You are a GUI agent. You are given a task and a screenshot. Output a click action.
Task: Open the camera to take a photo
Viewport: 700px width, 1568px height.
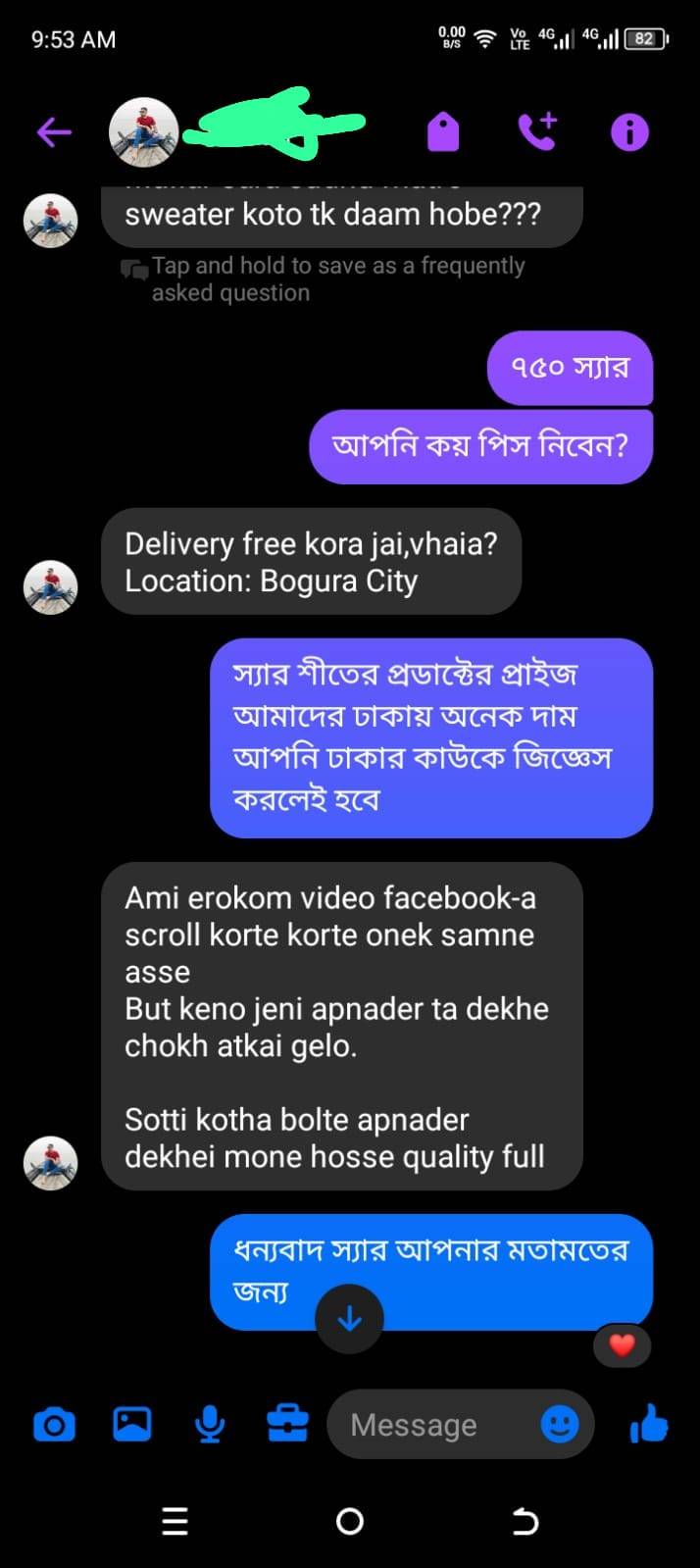(x=54, y=1424)
